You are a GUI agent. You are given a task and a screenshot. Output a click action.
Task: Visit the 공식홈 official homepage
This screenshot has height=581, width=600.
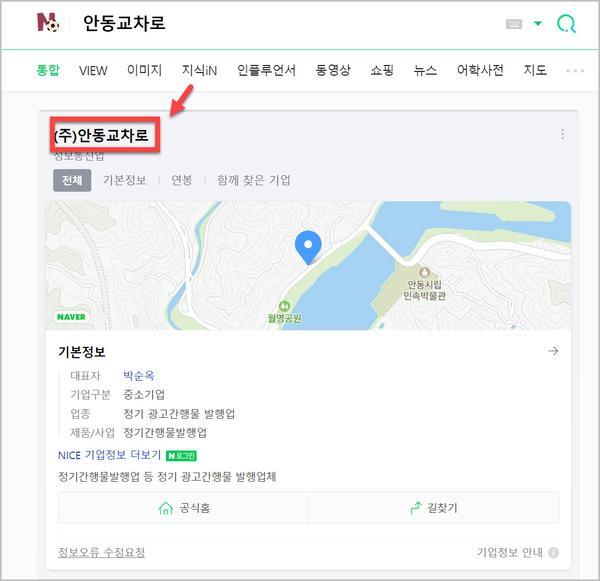click(183, 508)
